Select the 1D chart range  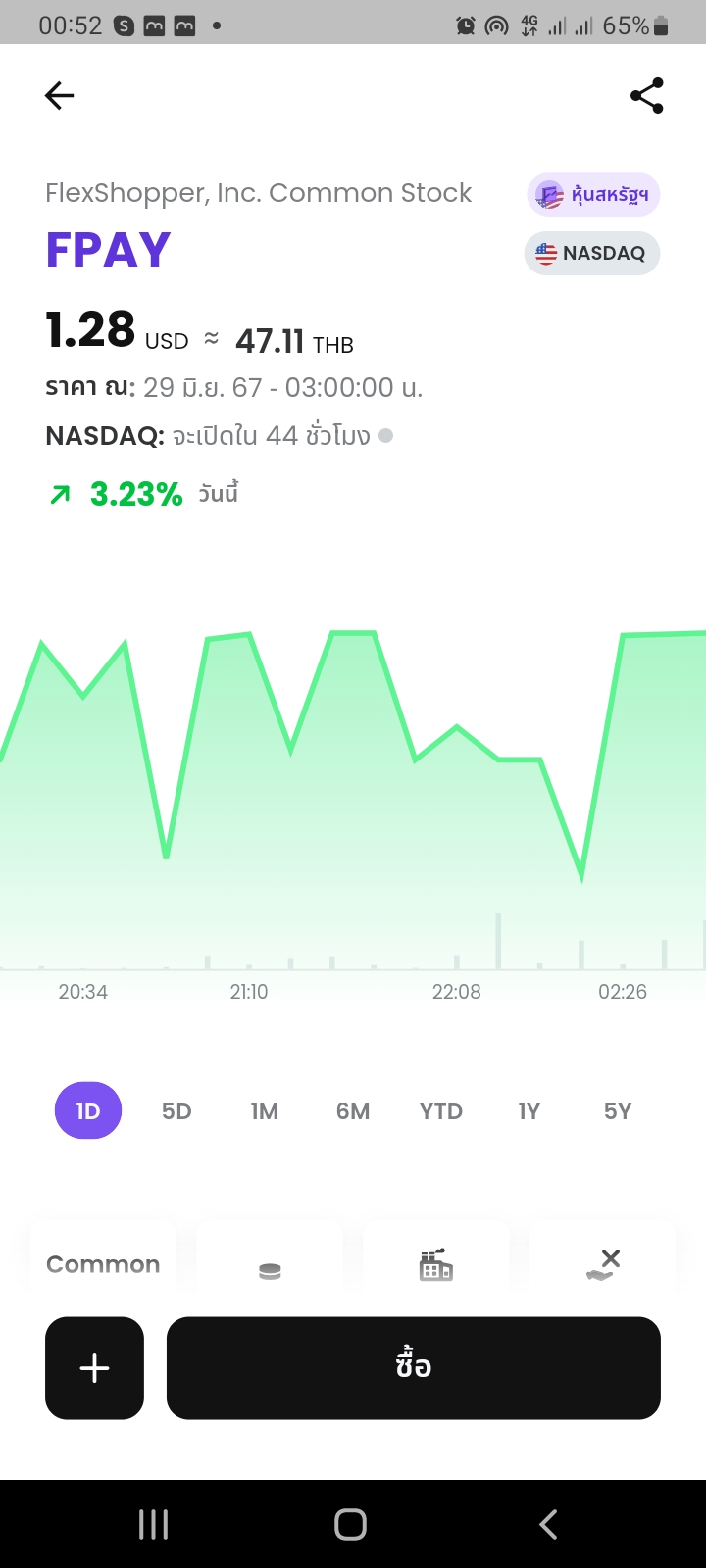88,1110
